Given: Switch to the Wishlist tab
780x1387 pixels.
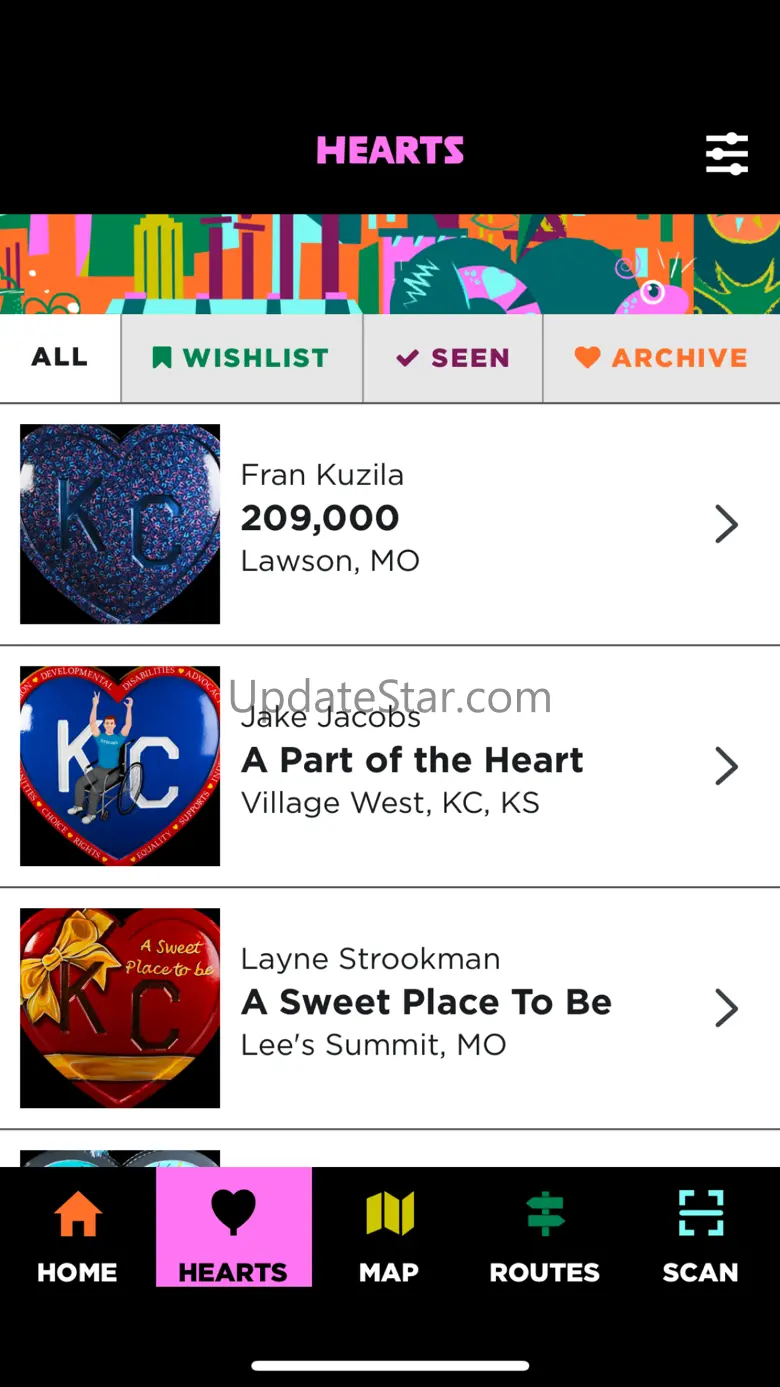Looking at the screenshot, I should pyautogui.click(x=241, y=358).
